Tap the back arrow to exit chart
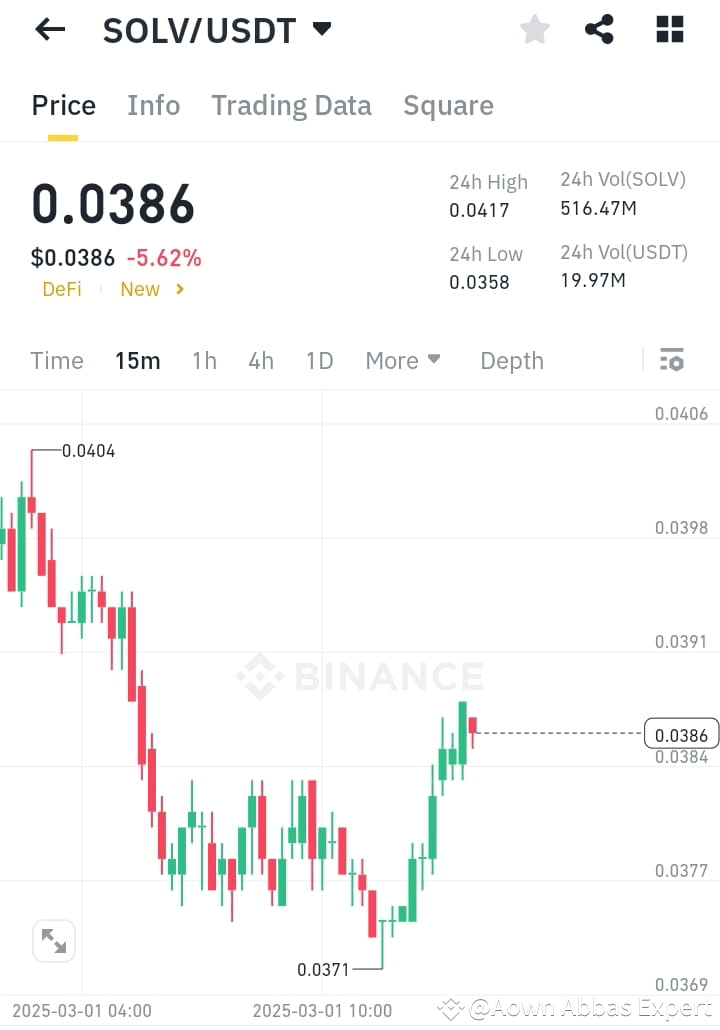 point(49,29)
